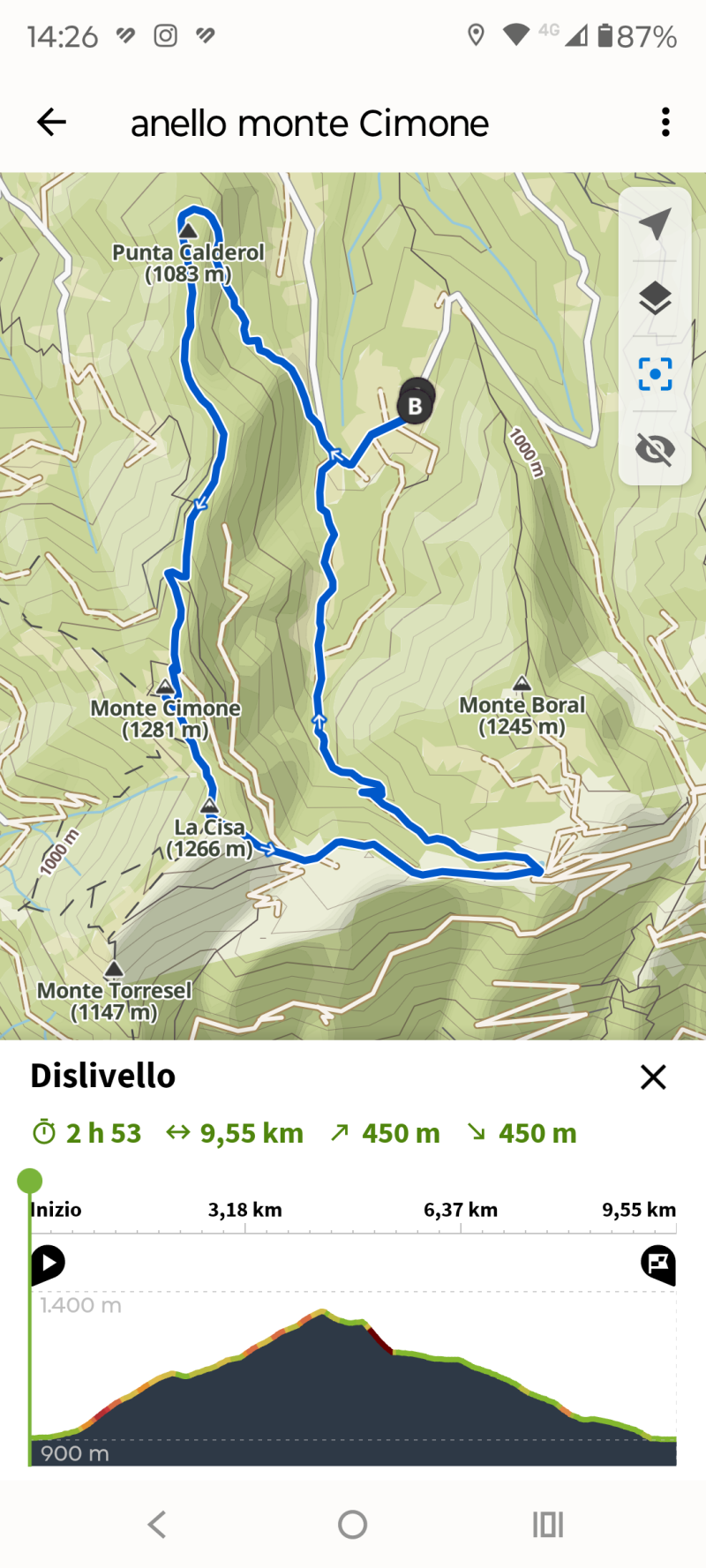The height and width of the screenshot is (1568, 706).
Task: Tap the finish flag on elevation profile
Action: [x=658, y=1264]
